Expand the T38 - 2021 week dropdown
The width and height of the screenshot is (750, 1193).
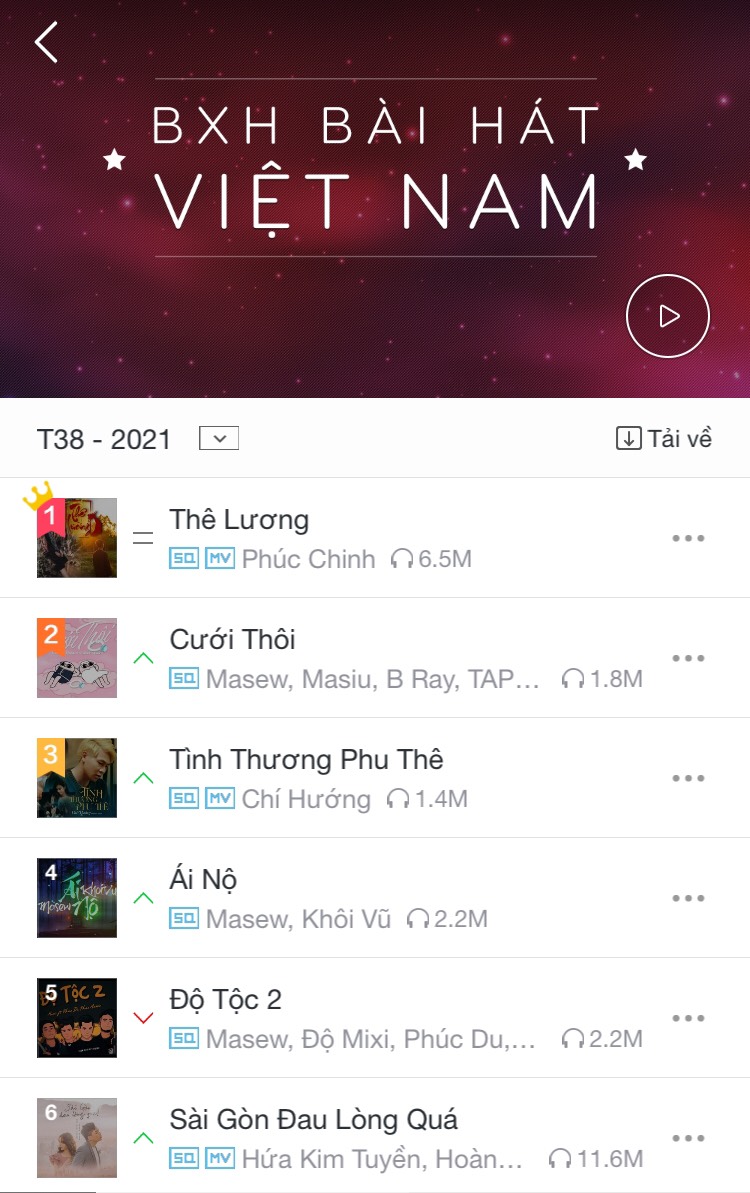(219, 438)
